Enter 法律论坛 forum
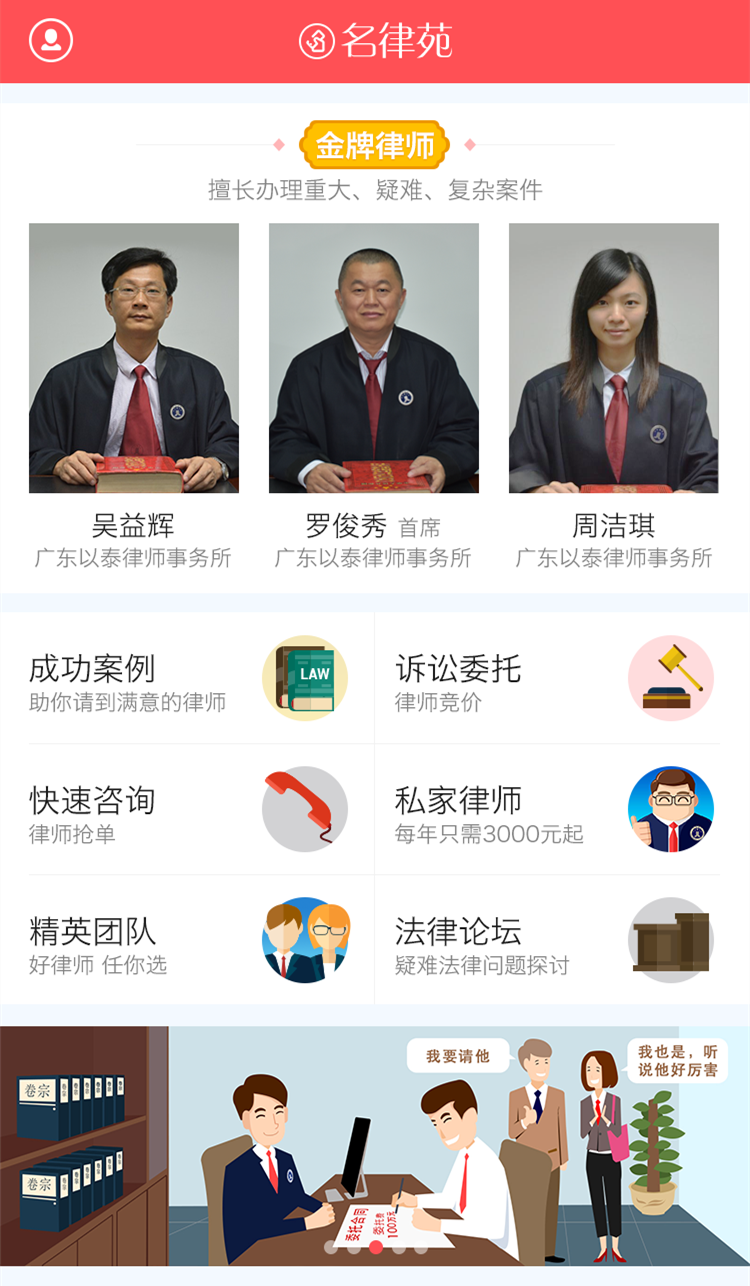Viewport: 750px width, 1286px height. 562,940
